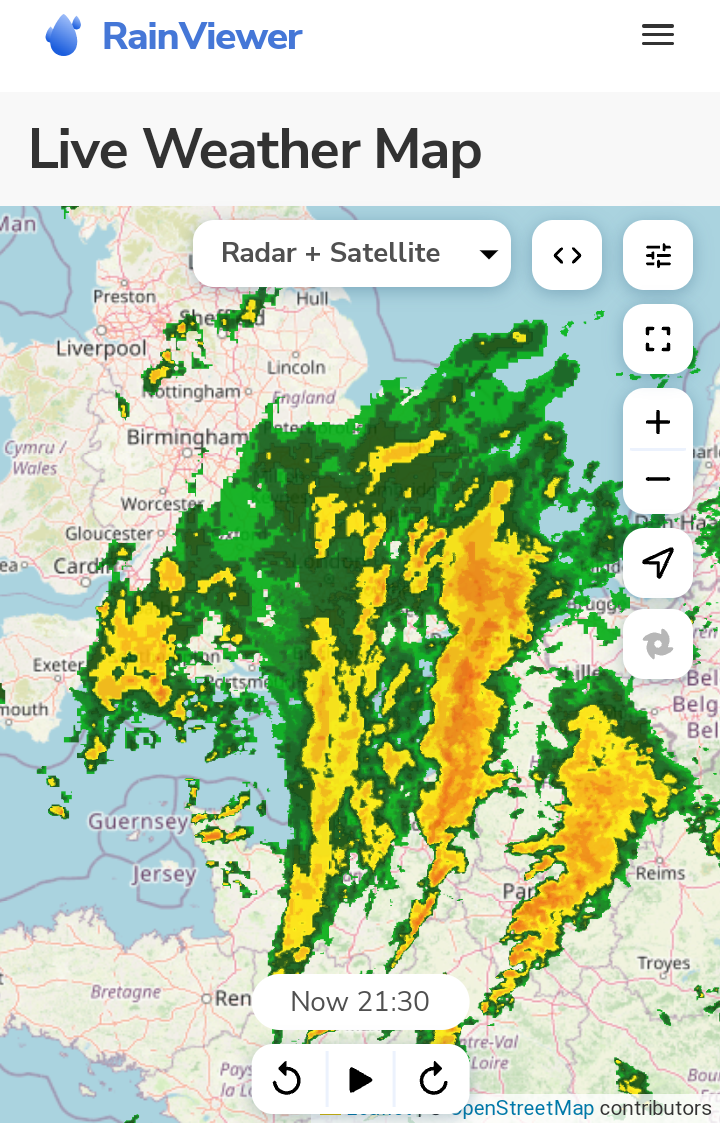Viewport: 720px width, 1123px height.
Task: Step forward one radar frame
Action: tap(433, 1079)
